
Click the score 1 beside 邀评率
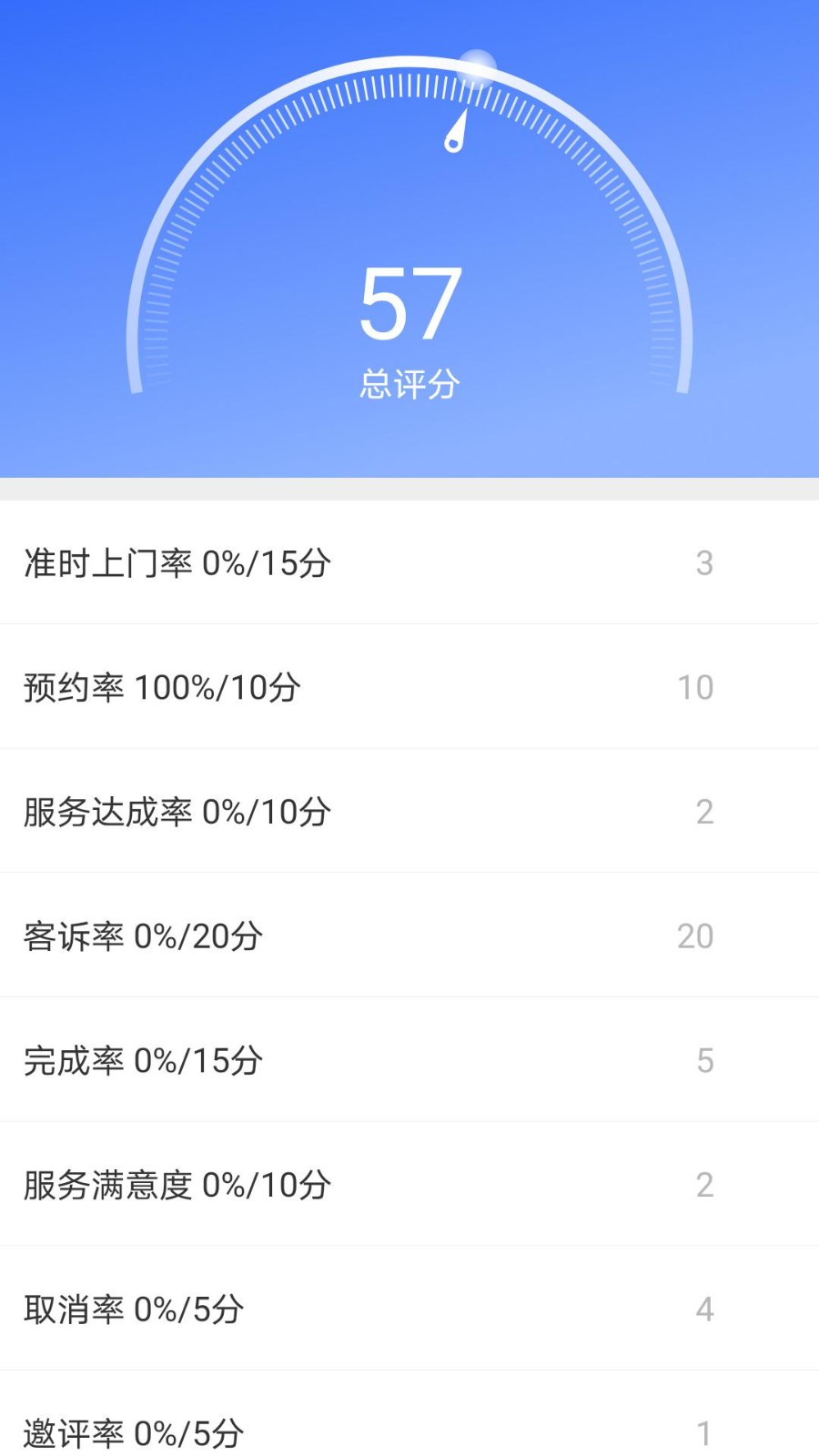(705, 1429)
